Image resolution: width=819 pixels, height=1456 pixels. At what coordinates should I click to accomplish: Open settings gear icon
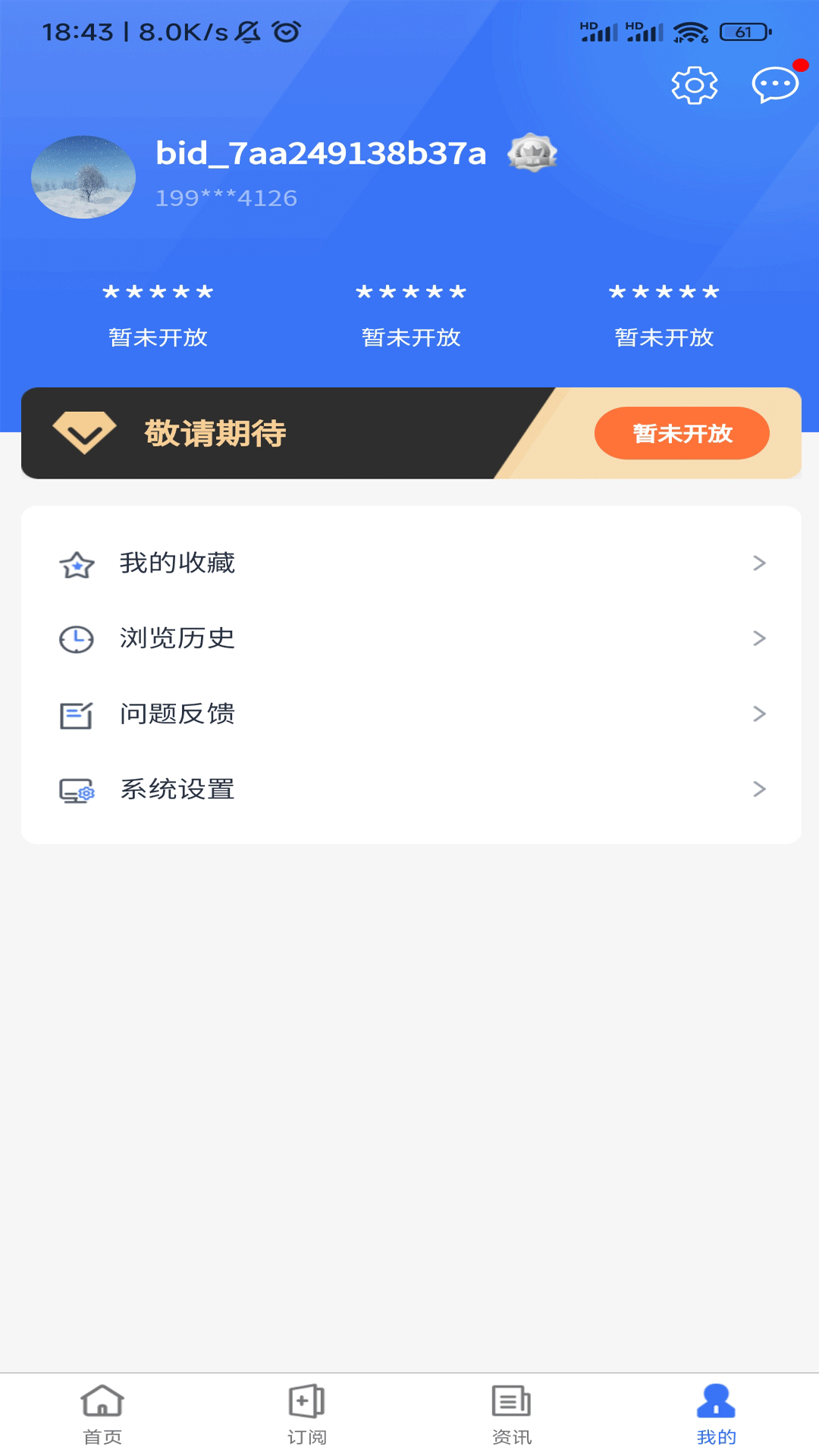tap(694, 85)
